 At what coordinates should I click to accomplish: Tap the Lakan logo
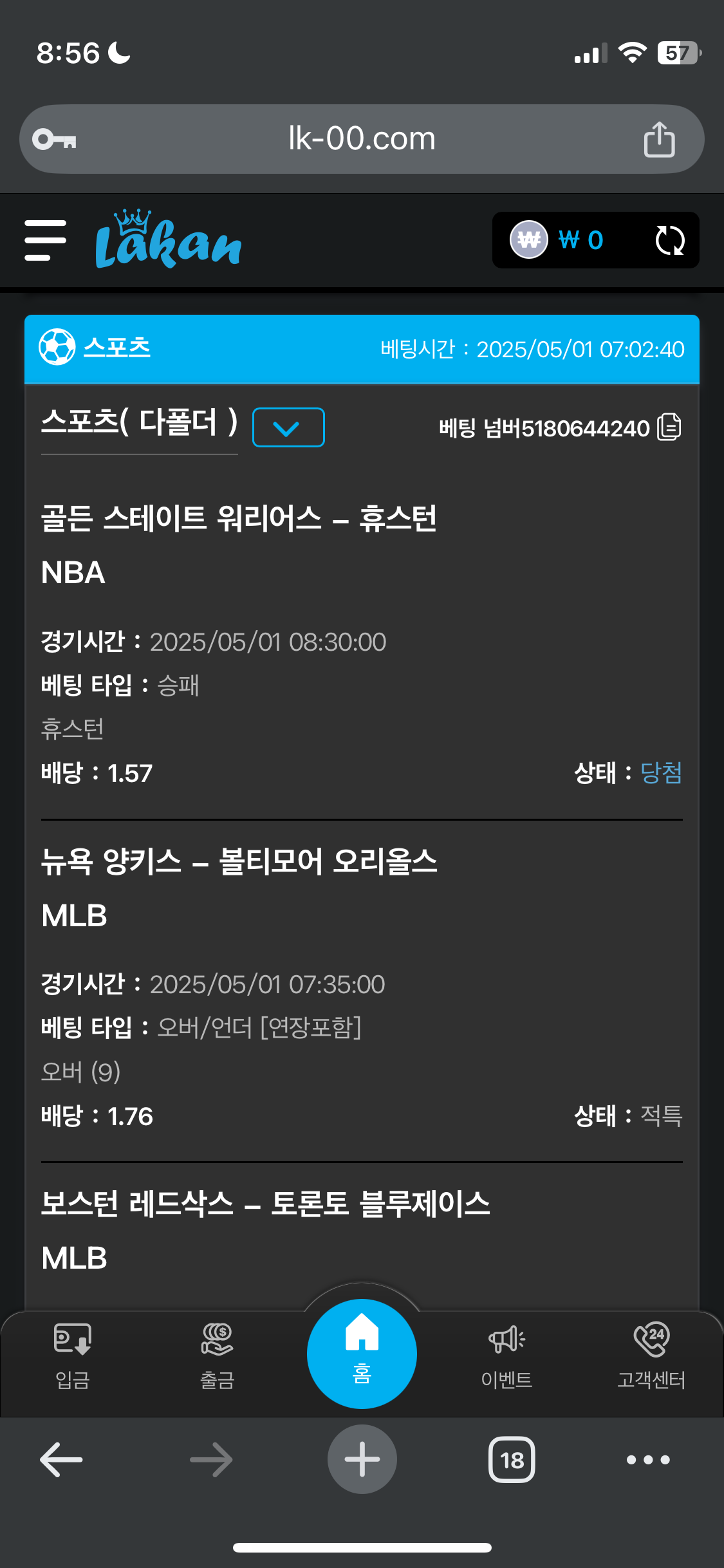coord(168,240)
